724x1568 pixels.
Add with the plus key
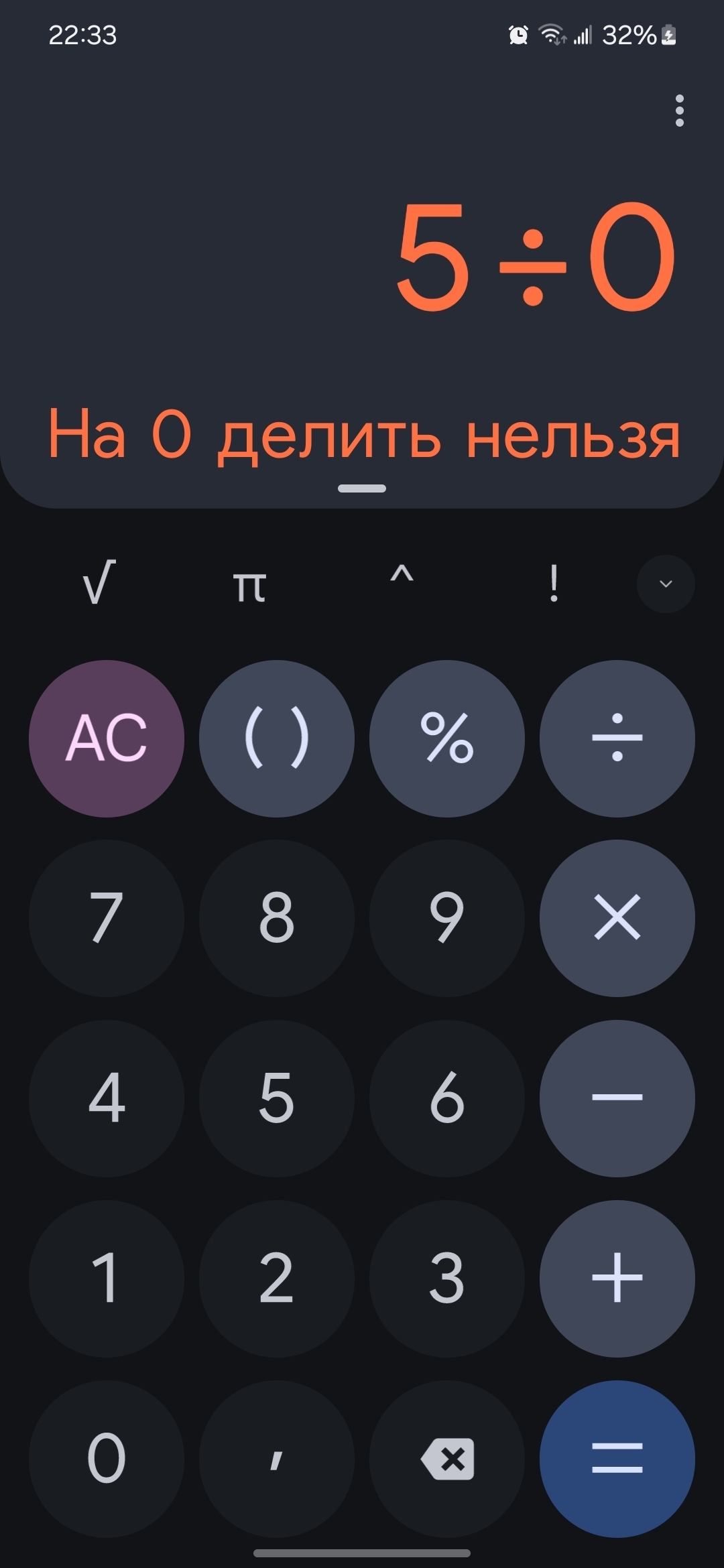(x=617, y=1278)
